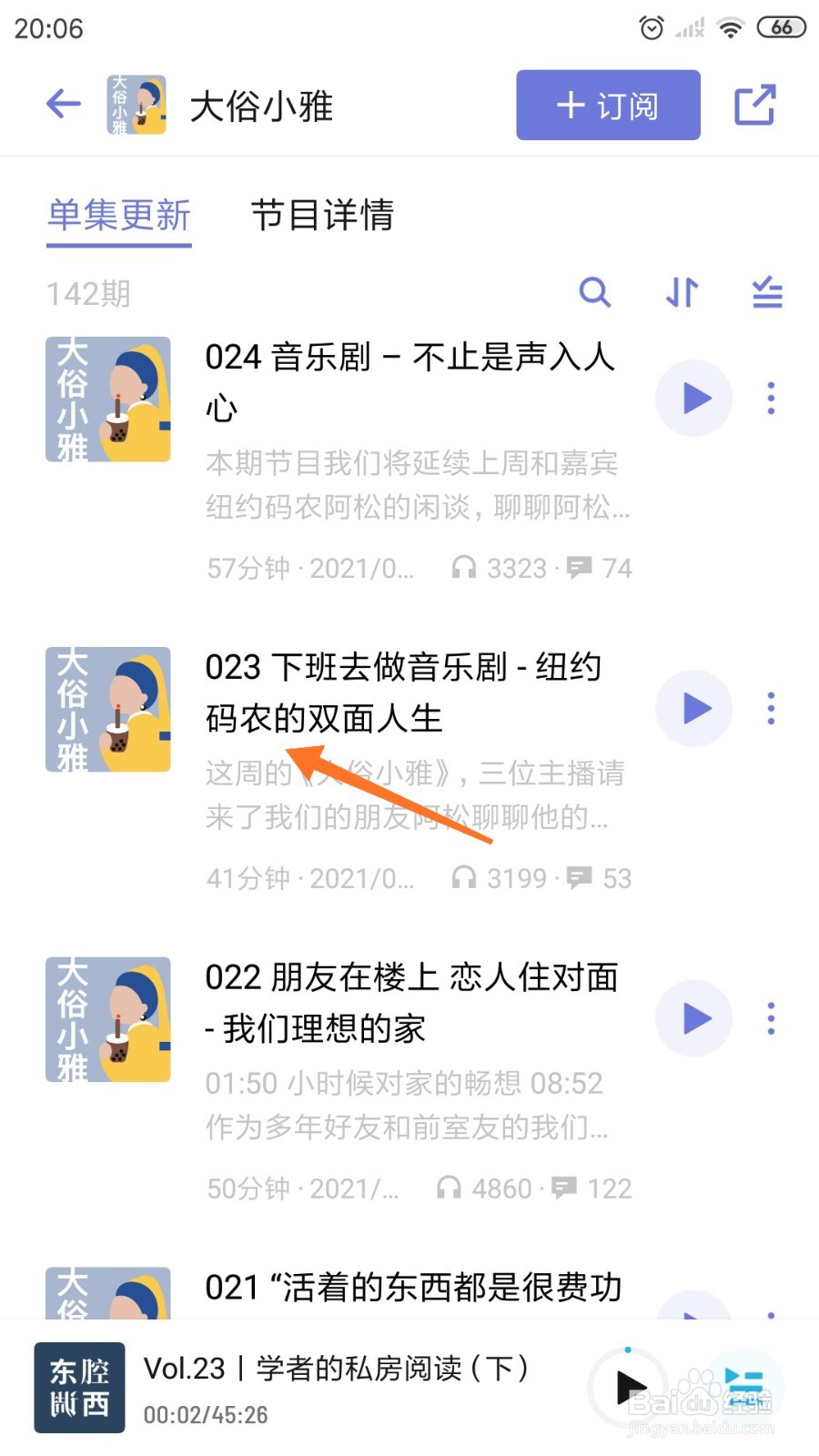This screenshot has width=819, height=1456.
Task: Open the back arrow to leave podcast page
Action: click(x=62, y=105)
